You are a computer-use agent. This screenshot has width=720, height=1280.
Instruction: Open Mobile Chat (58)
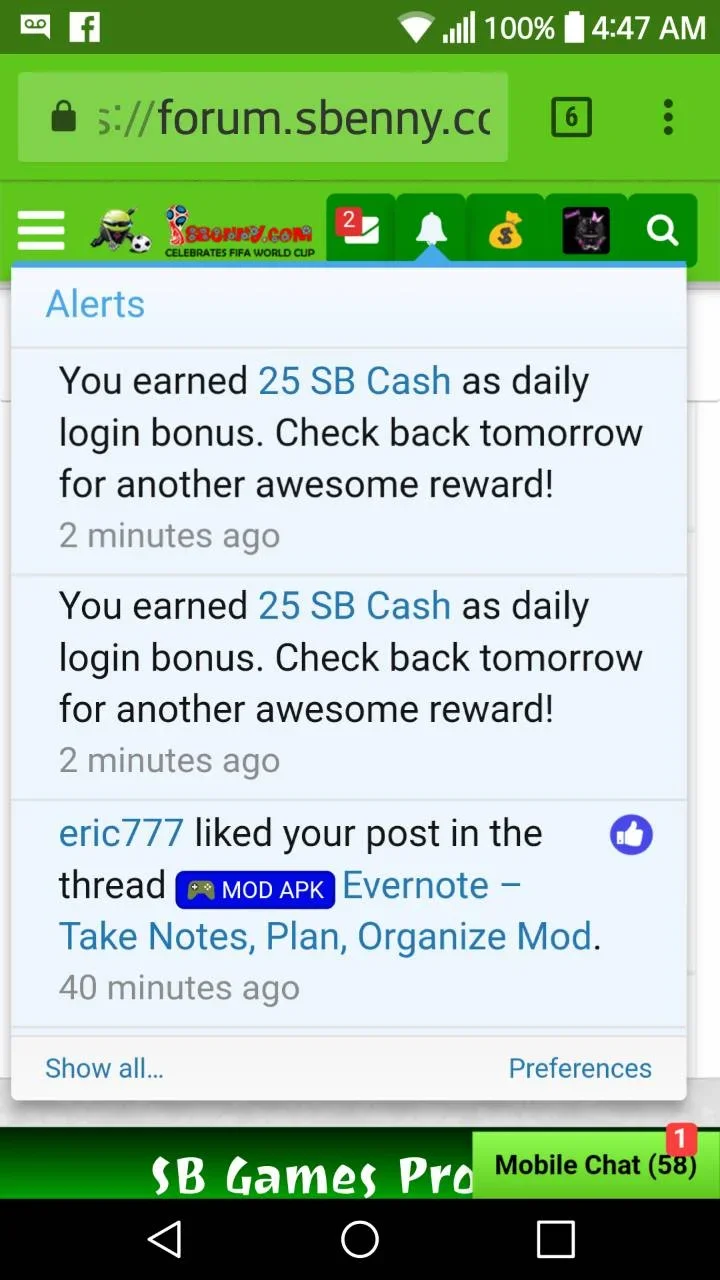(595, 1165)
